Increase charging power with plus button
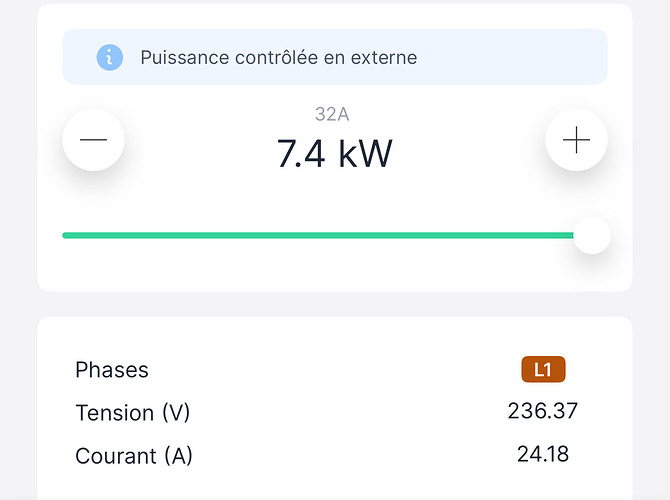Image resolution: width=670 pixels, height=500 pixels. (x=576, y=140)
